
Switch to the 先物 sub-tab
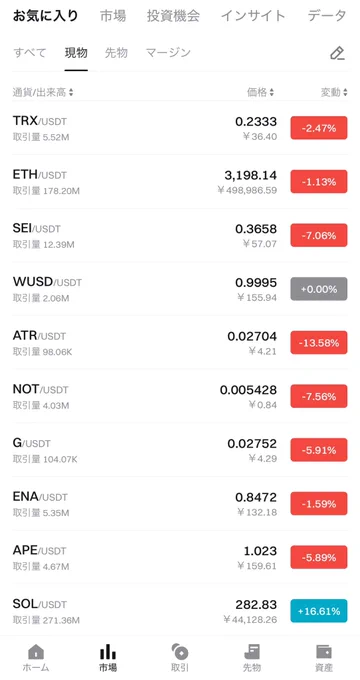click(x=116, y=53)
